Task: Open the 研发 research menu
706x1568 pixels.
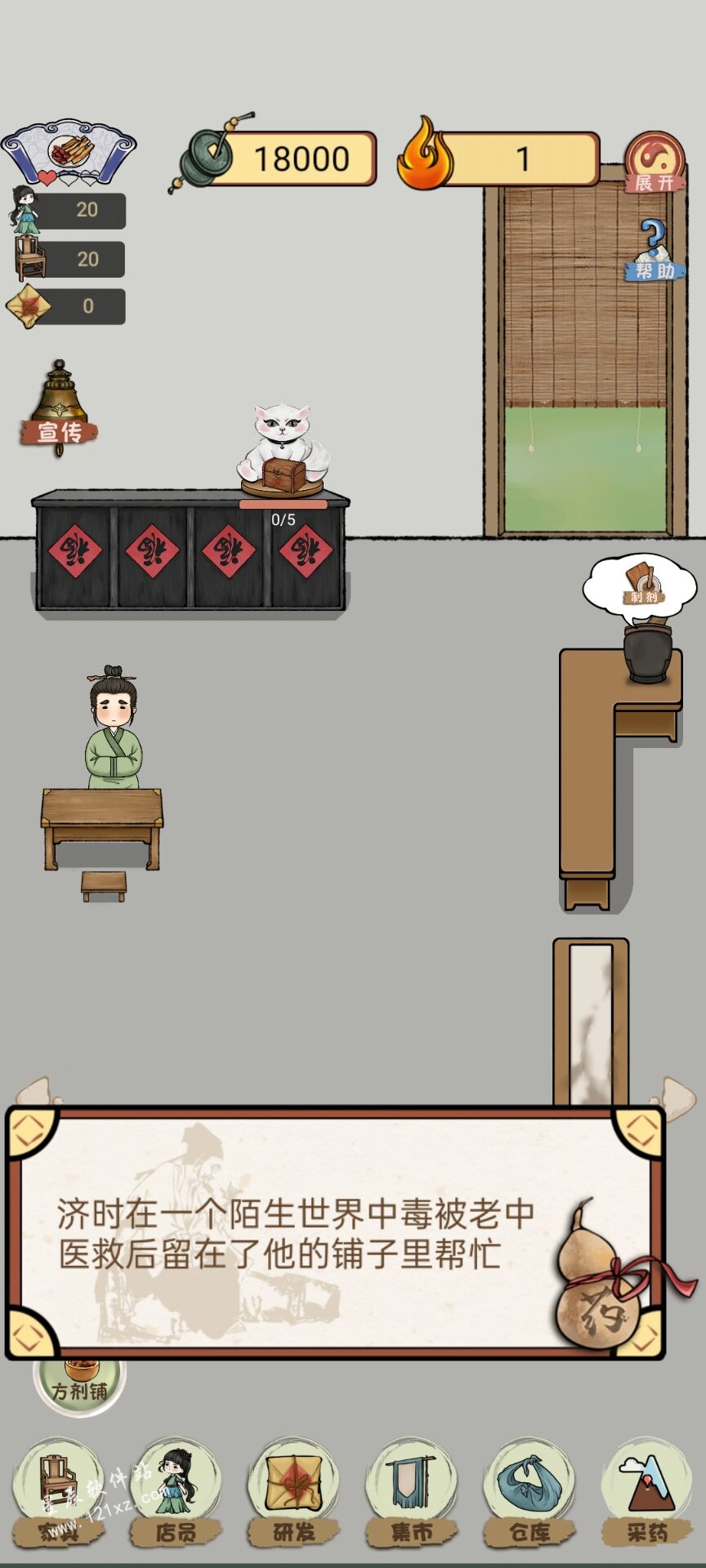Action: coord(294,1493)
